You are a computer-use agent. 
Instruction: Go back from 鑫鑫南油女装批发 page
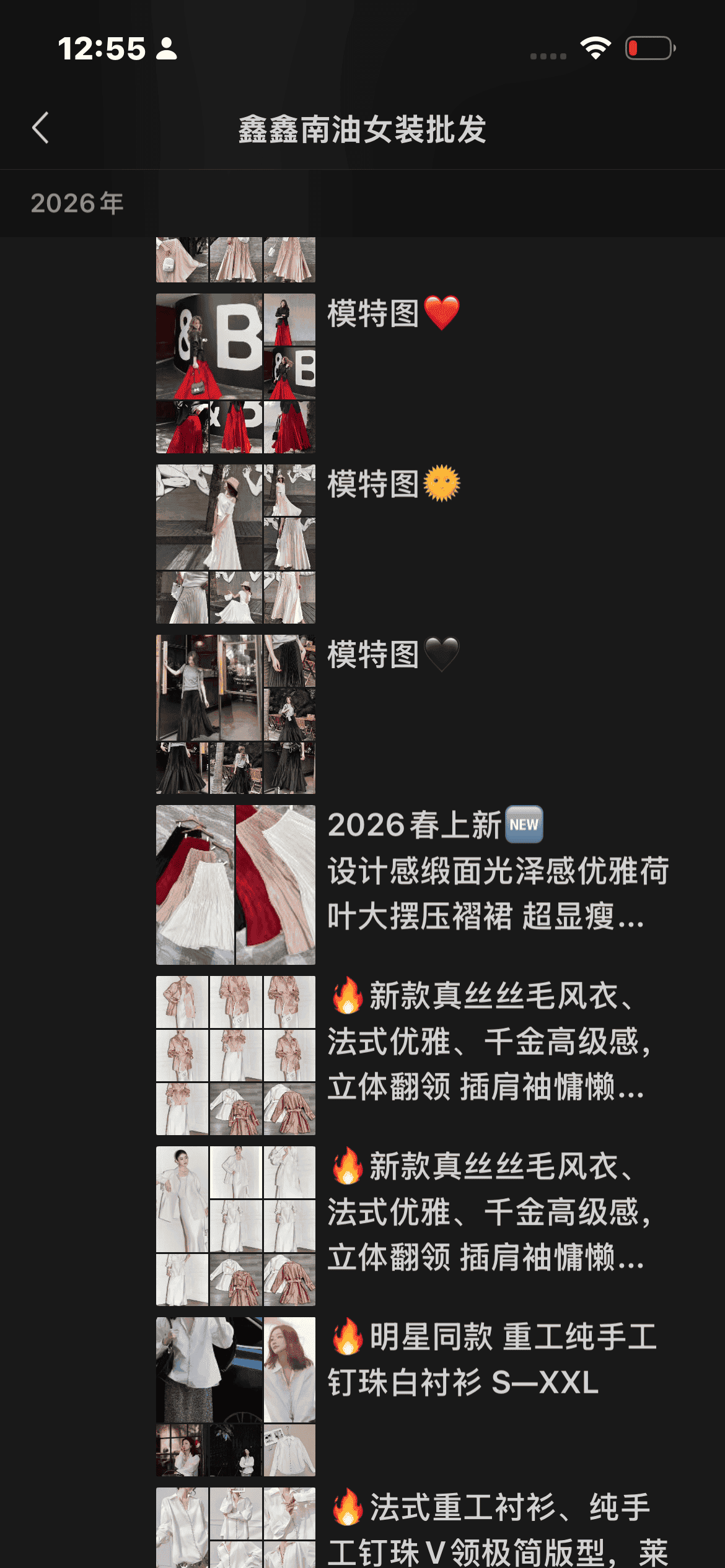coord(41,128)
